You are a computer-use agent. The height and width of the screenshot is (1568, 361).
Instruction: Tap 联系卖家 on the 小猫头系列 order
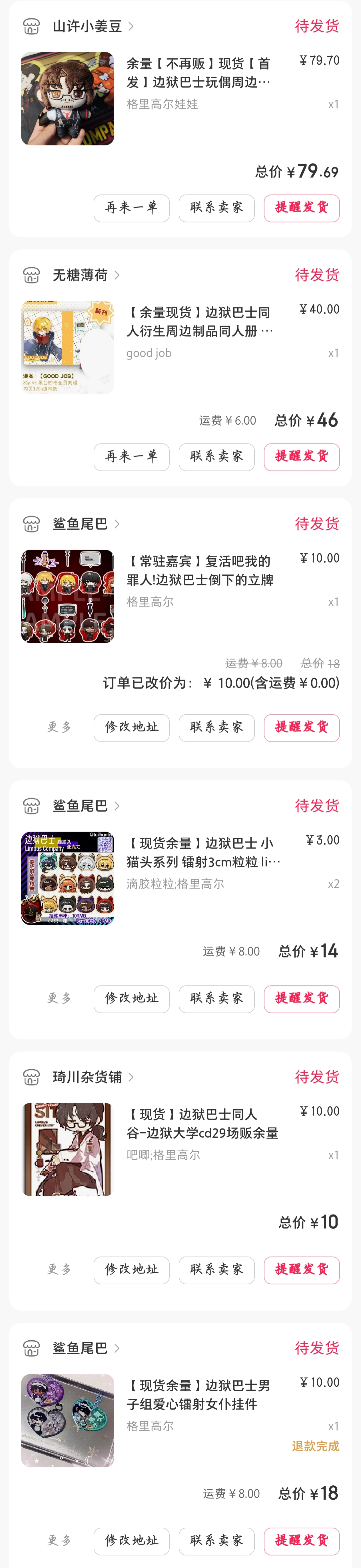(x=216, y=999)
